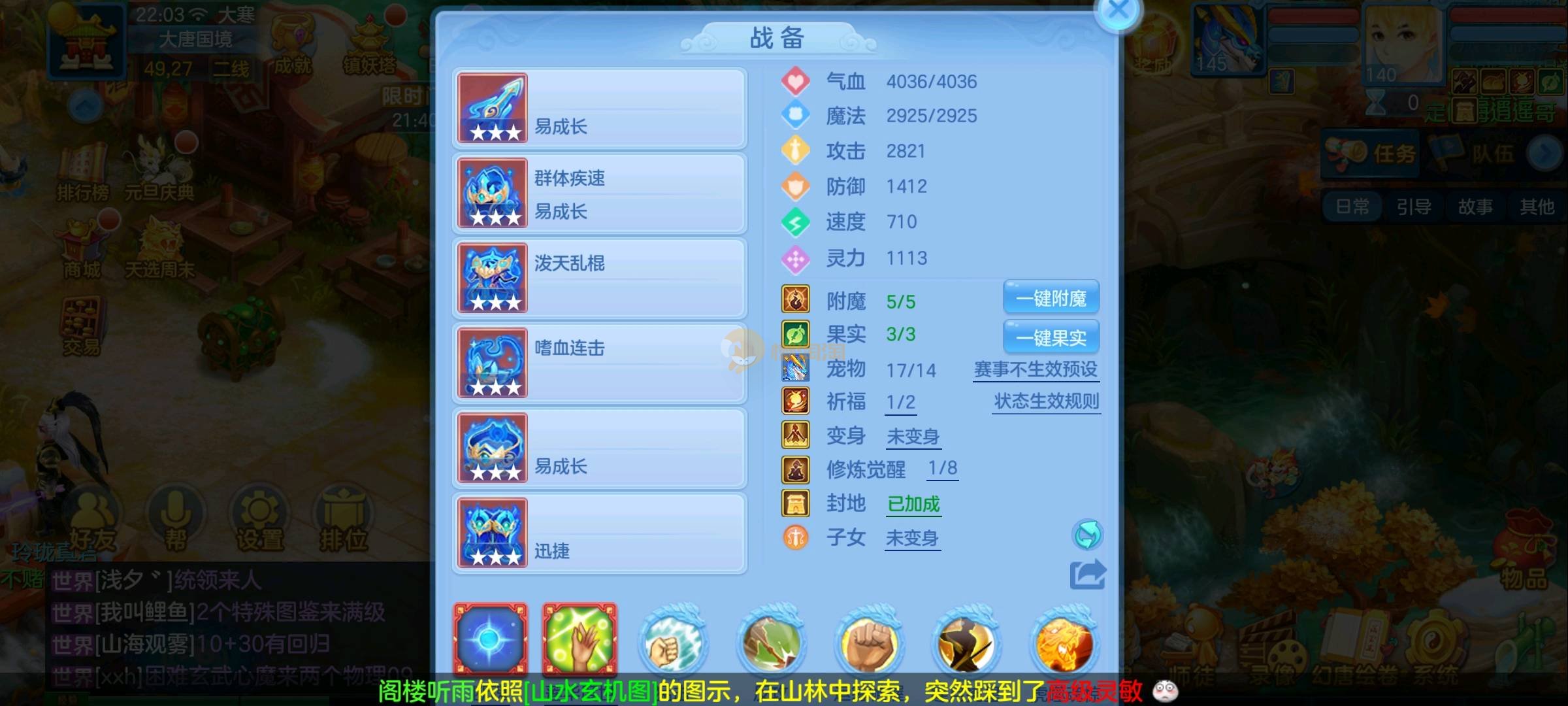
Task: Tap 未变身 next to 变身
Action: point(913,437)
